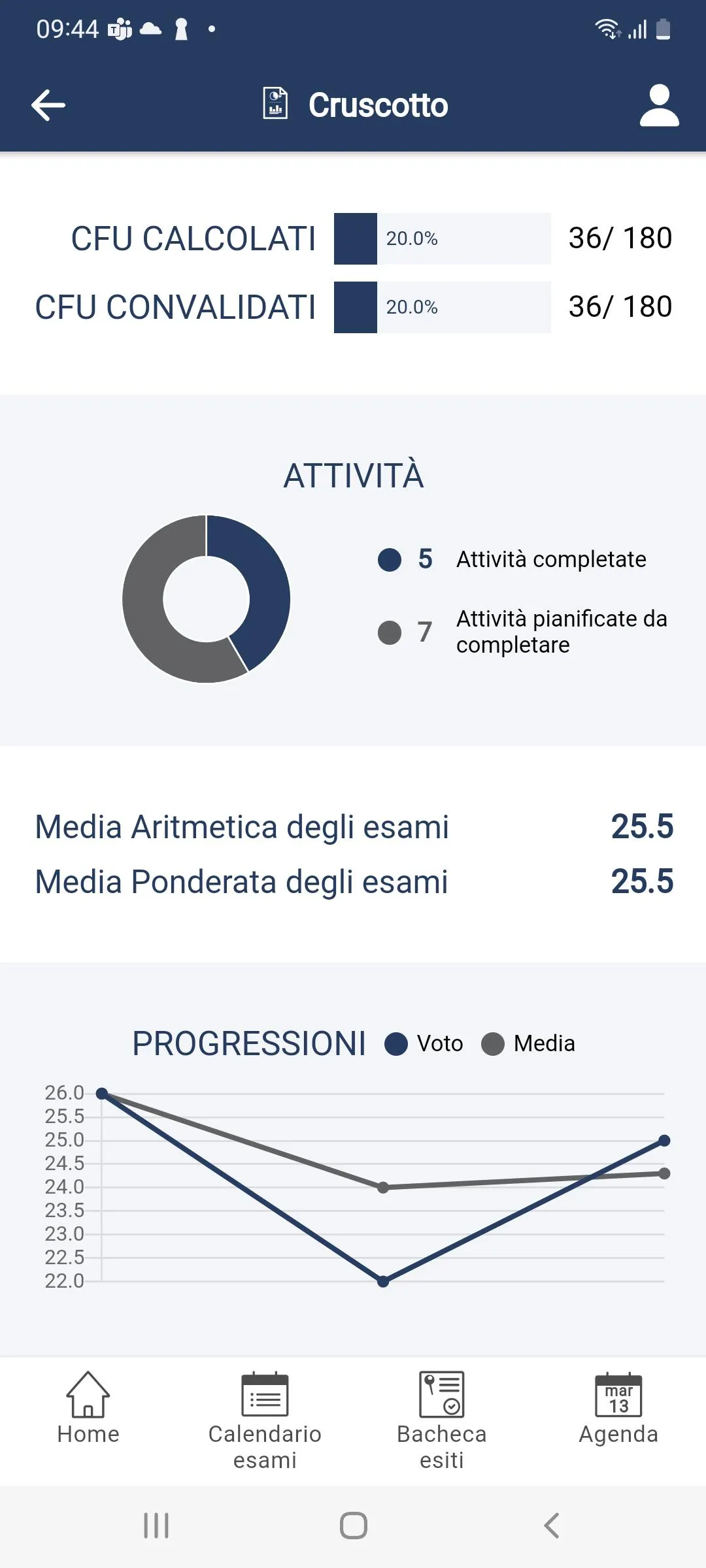Open the user profile icon
The height and width of the screenshot is (1568, 706).
(658, 105)
